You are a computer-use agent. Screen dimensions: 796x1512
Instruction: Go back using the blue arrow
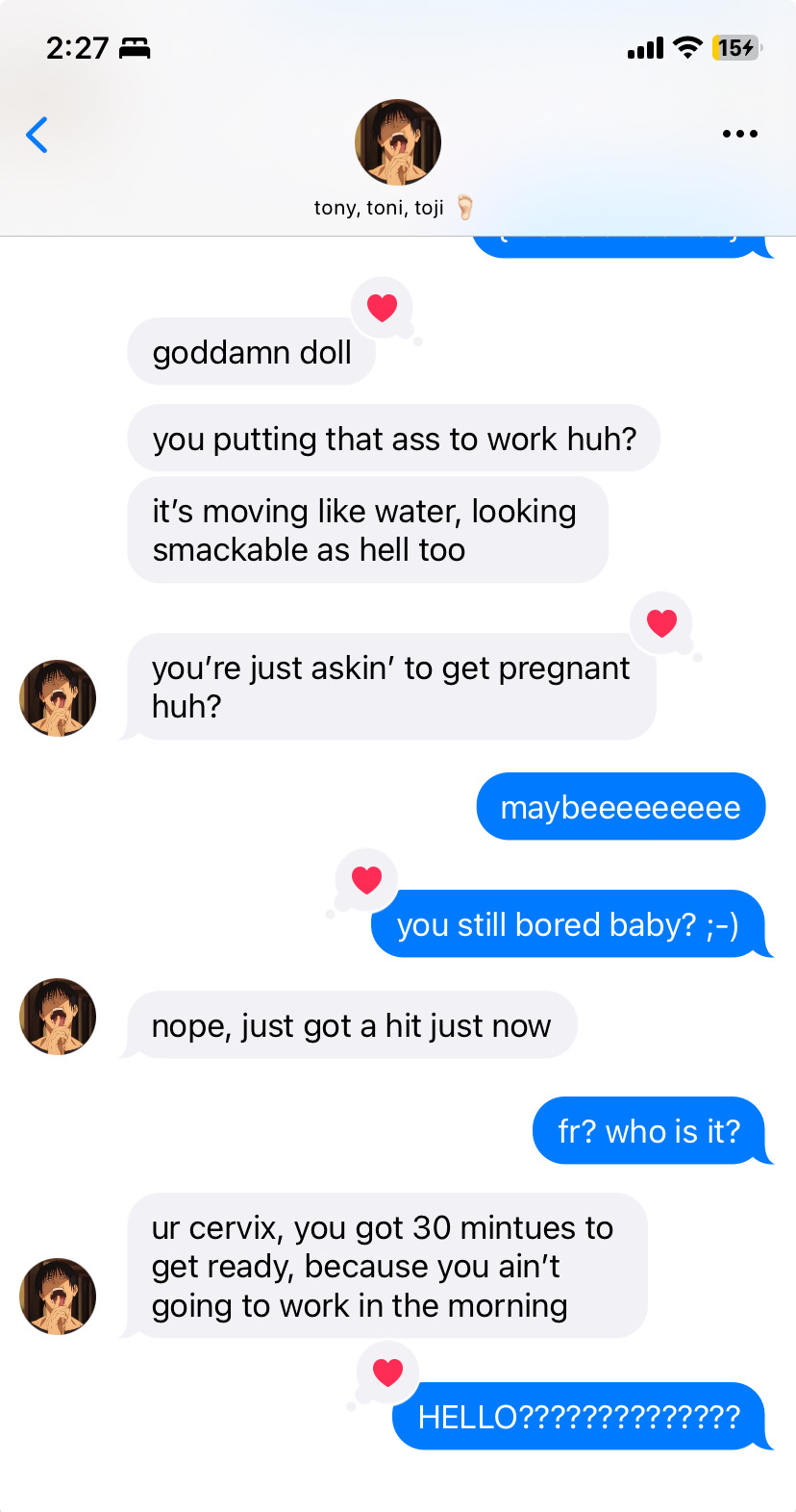pos(37,135)
